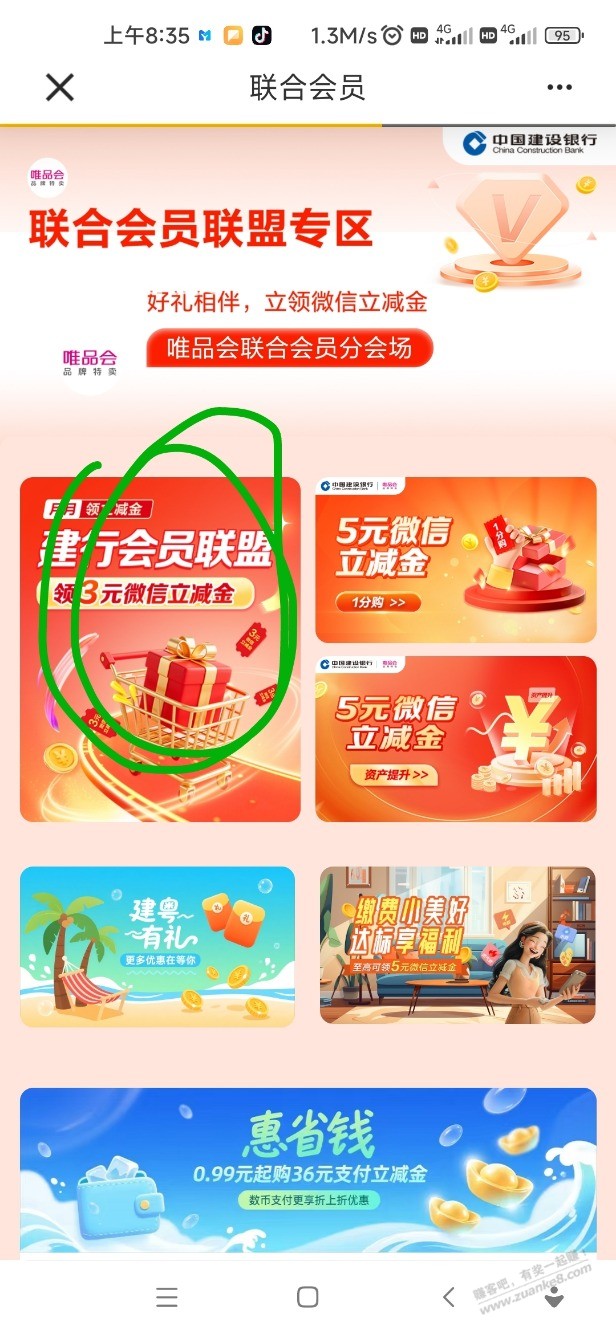The height and width of the screenshot is (1334, 616).
Task: Open 建行会员联盟 领3元微信立减金 banner
Action: tap(160, 649)
